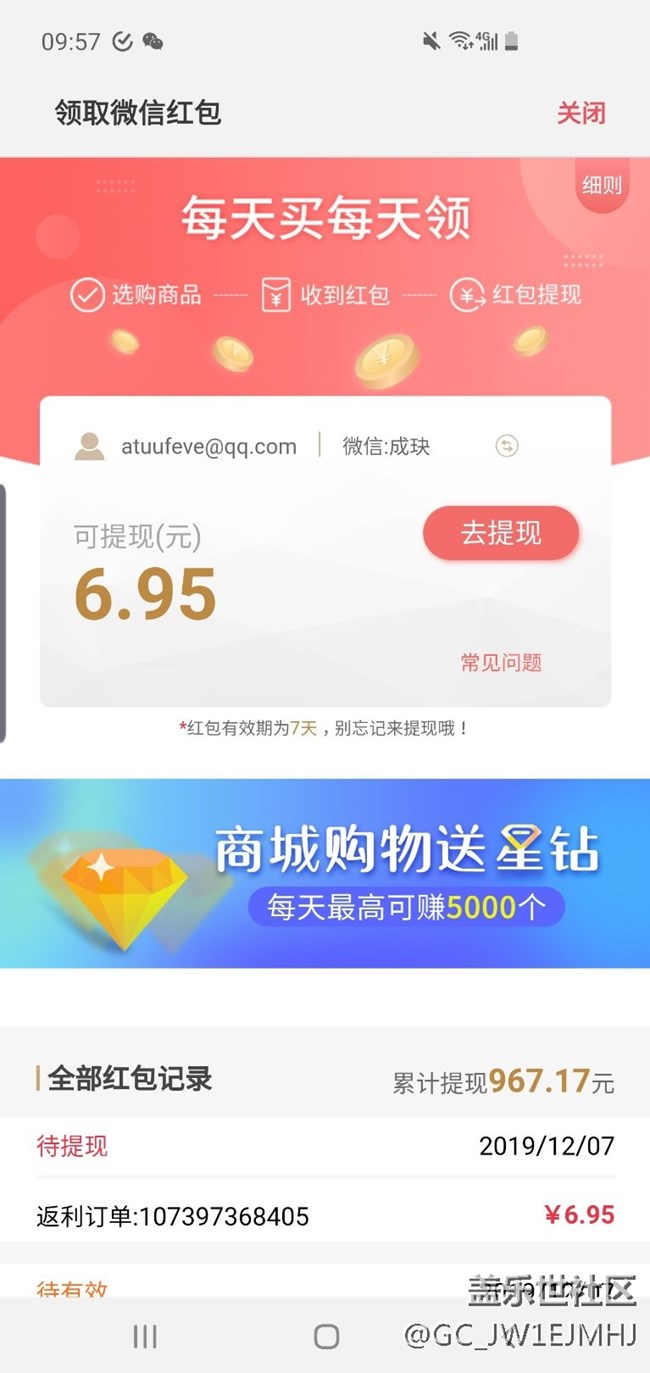Switch the linked WeChat account icon
The image size is (650, 1373).
tap(507, 447)
